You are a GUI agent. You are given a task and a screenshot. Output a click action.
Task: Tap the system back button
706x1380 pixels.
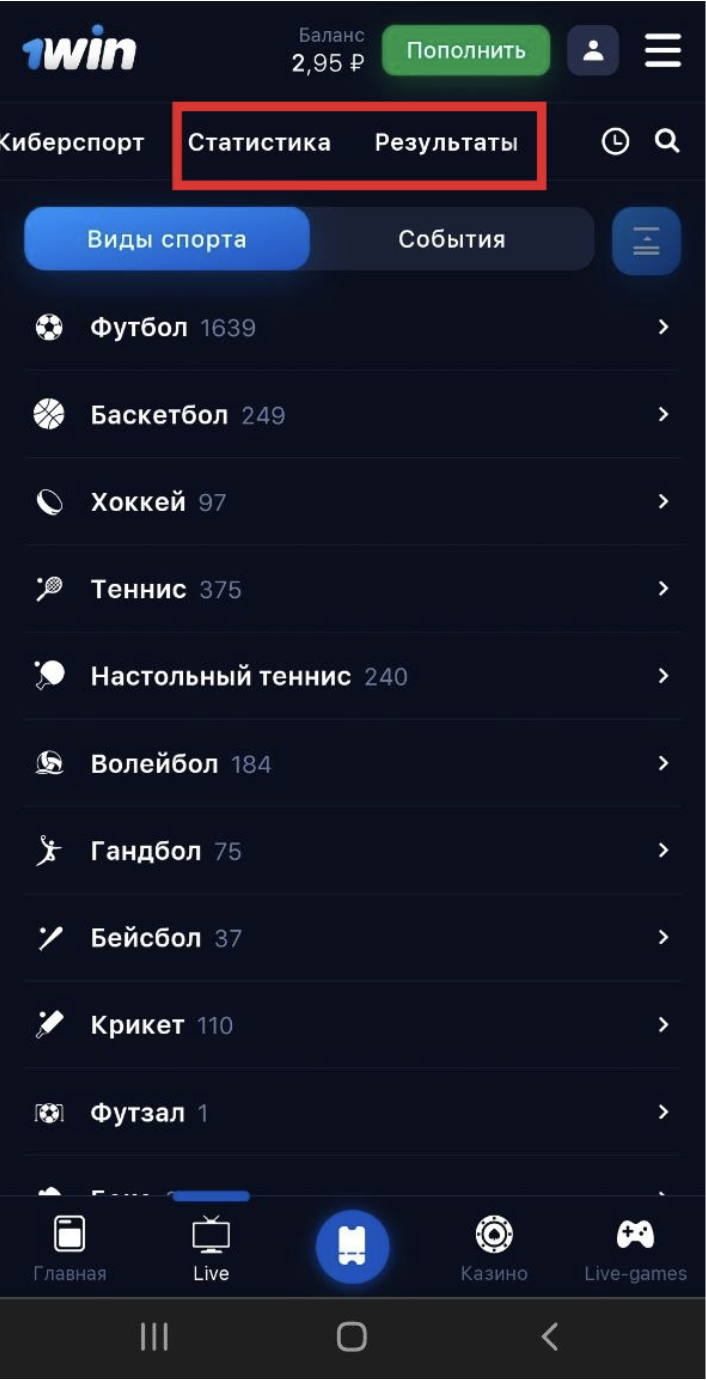(549, 1337)
